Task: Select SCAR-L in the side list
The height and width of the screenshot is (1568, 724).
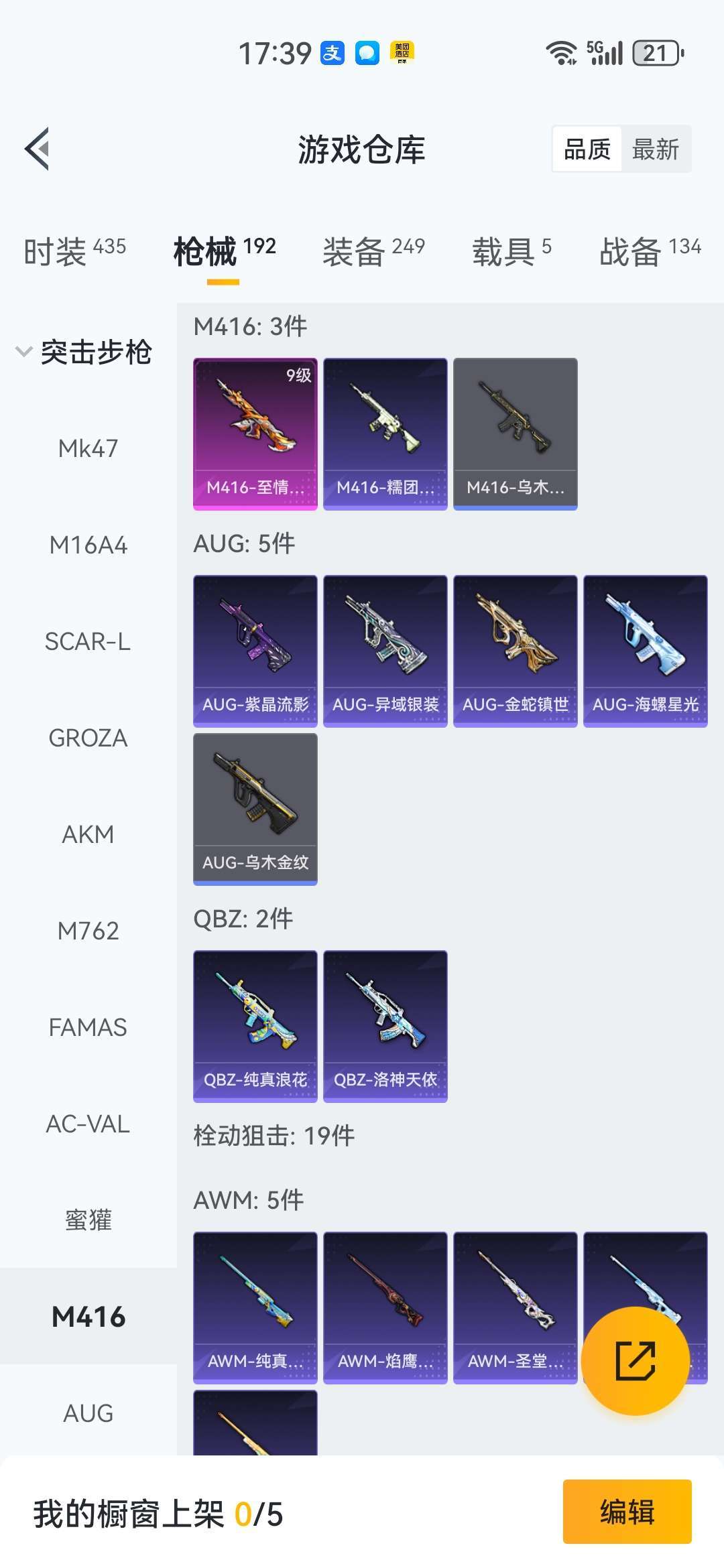Action: tap(88, 641)
